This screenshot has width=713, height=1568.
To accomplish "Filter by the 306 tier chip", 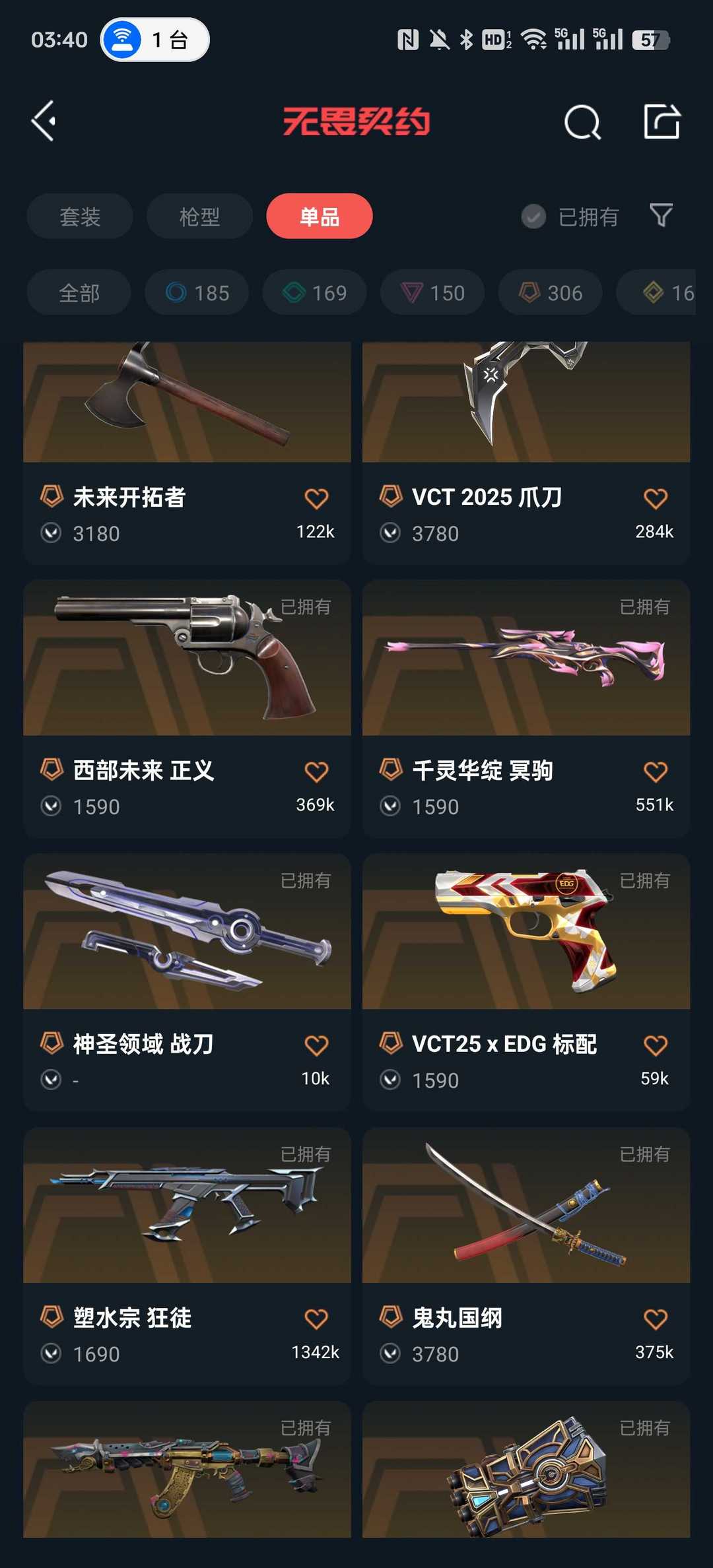I will click(x=550, y=292).
